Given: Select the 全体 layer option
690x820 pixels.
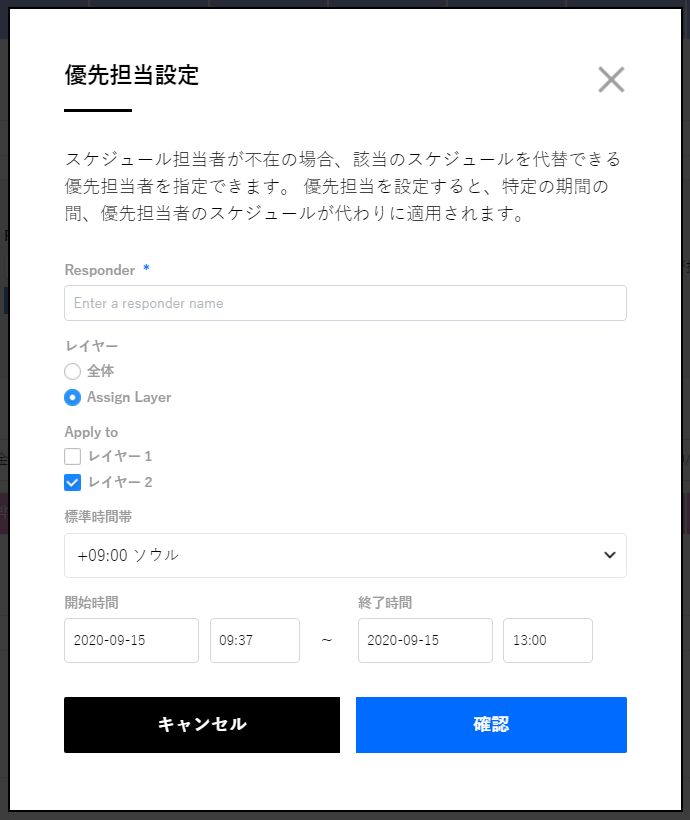Looking at the screenshot, I should pyautogui.click(x=73, y=371).
